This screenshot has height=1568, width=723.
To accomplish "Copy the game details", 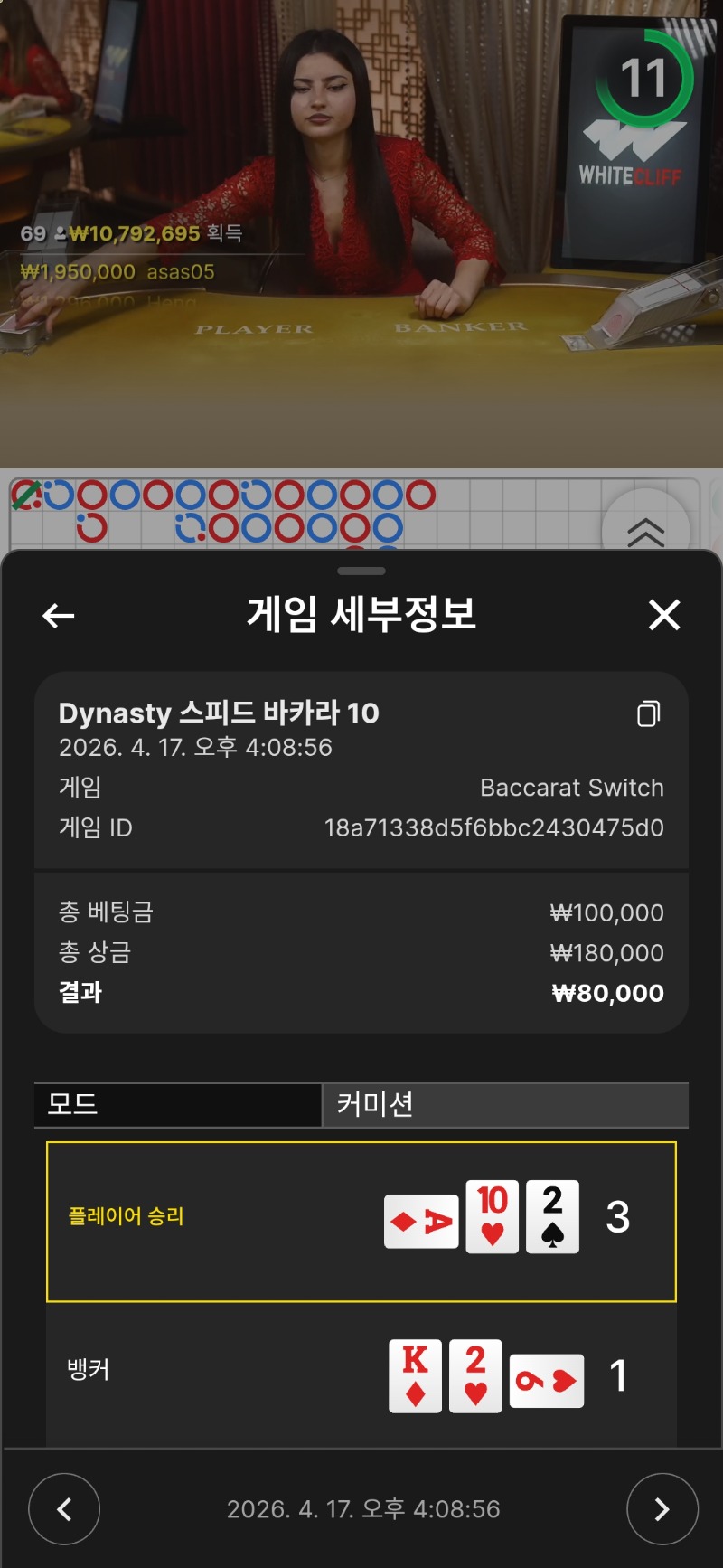I will click(648, 713).
